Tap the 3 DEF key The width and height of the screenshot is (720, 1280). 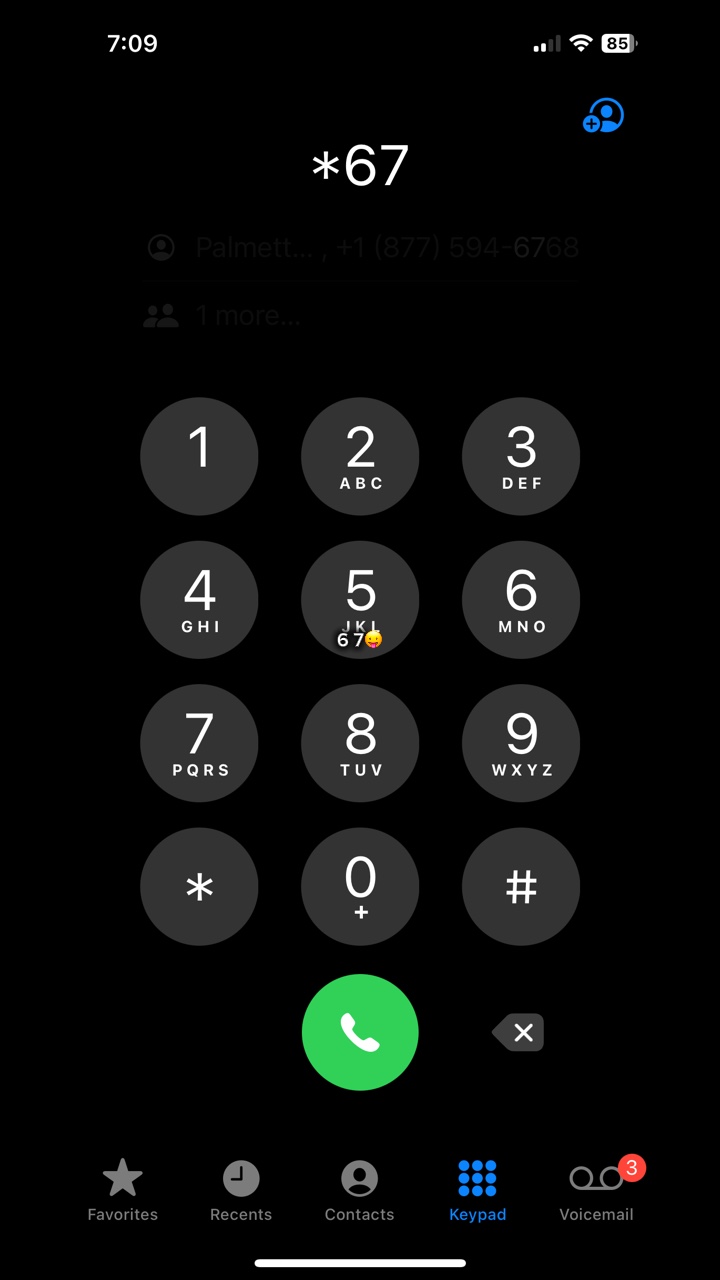click(521, 456)
